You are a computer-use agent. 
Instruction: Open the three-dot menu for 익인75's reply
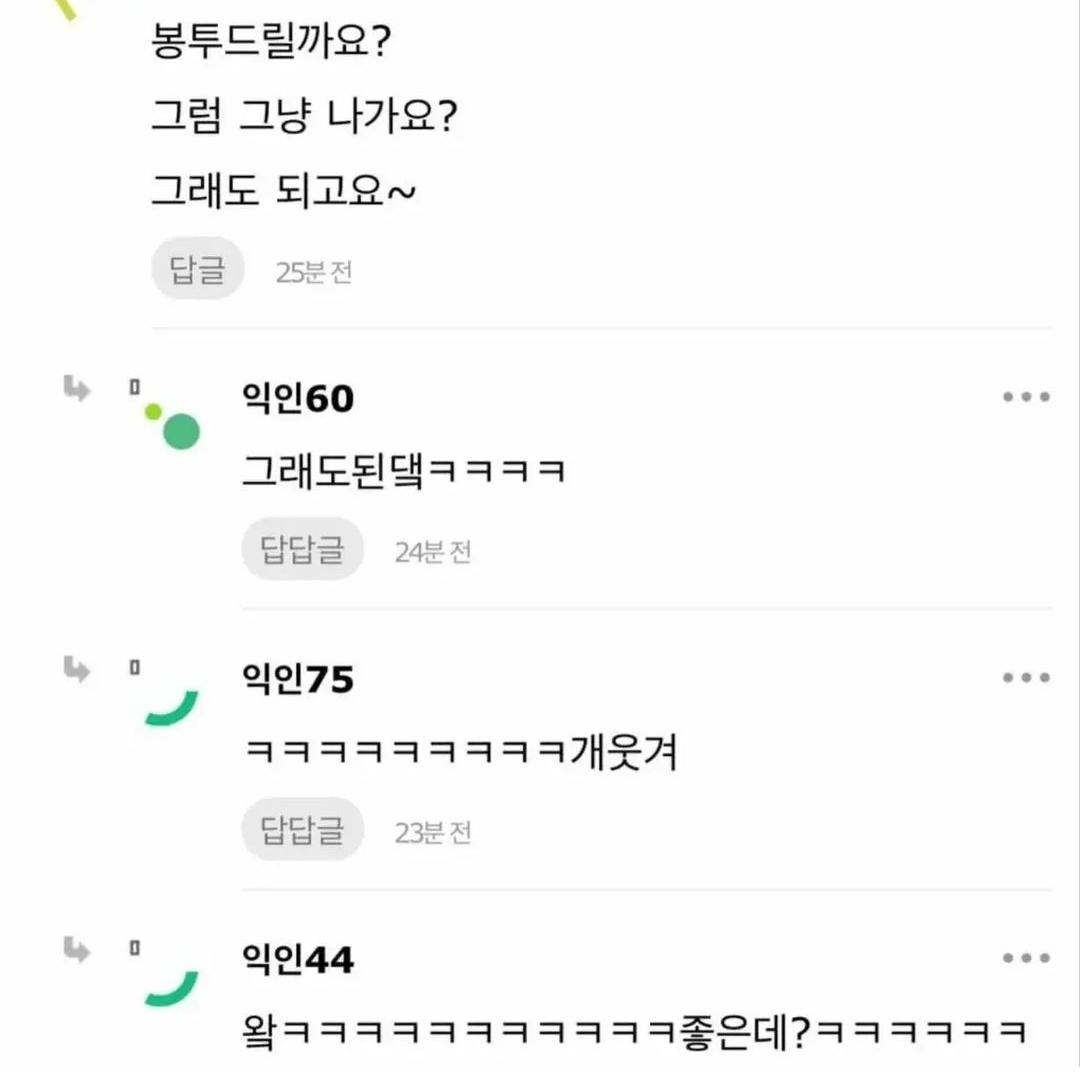1026,678
